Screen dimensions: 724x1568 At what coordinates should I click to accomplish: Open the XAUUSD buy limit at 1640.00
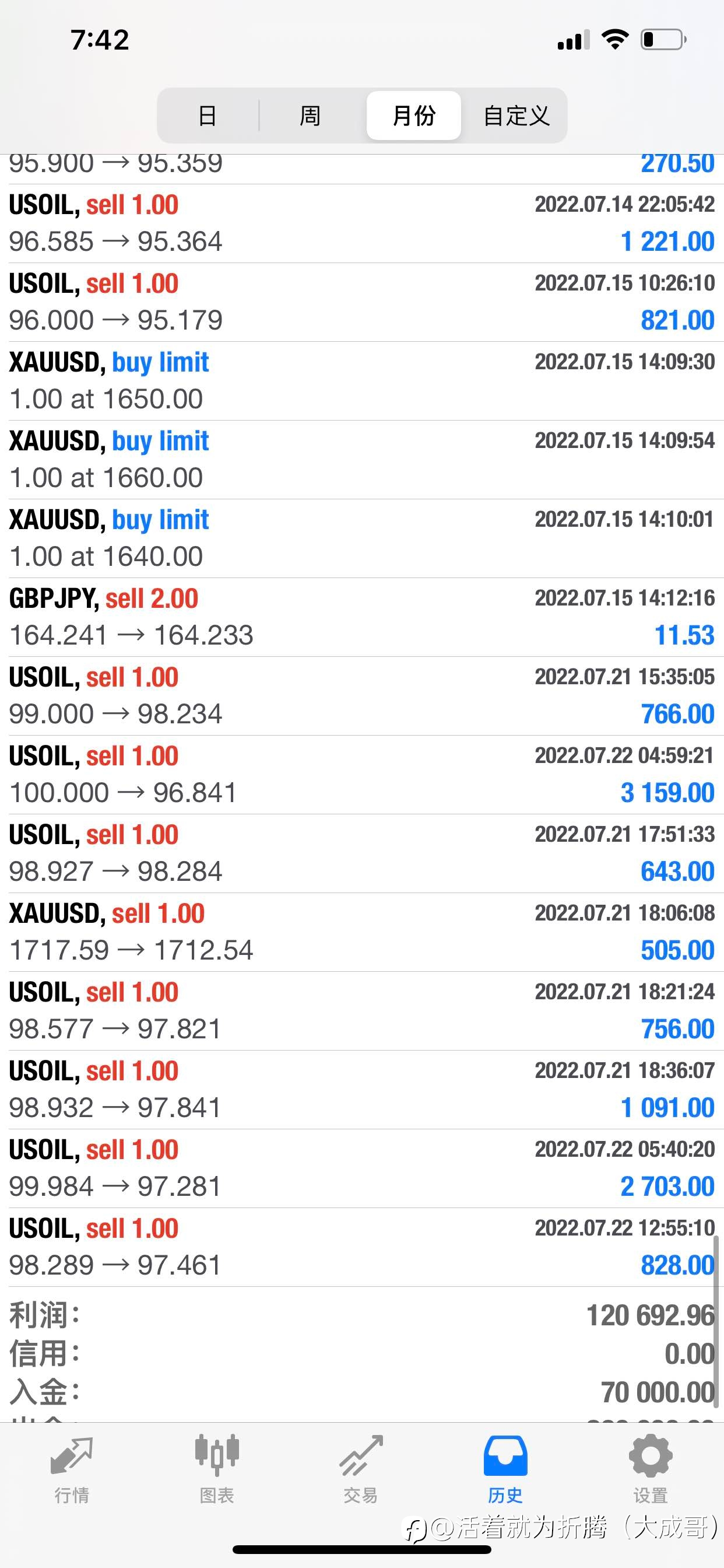click(x=362, y=538)
